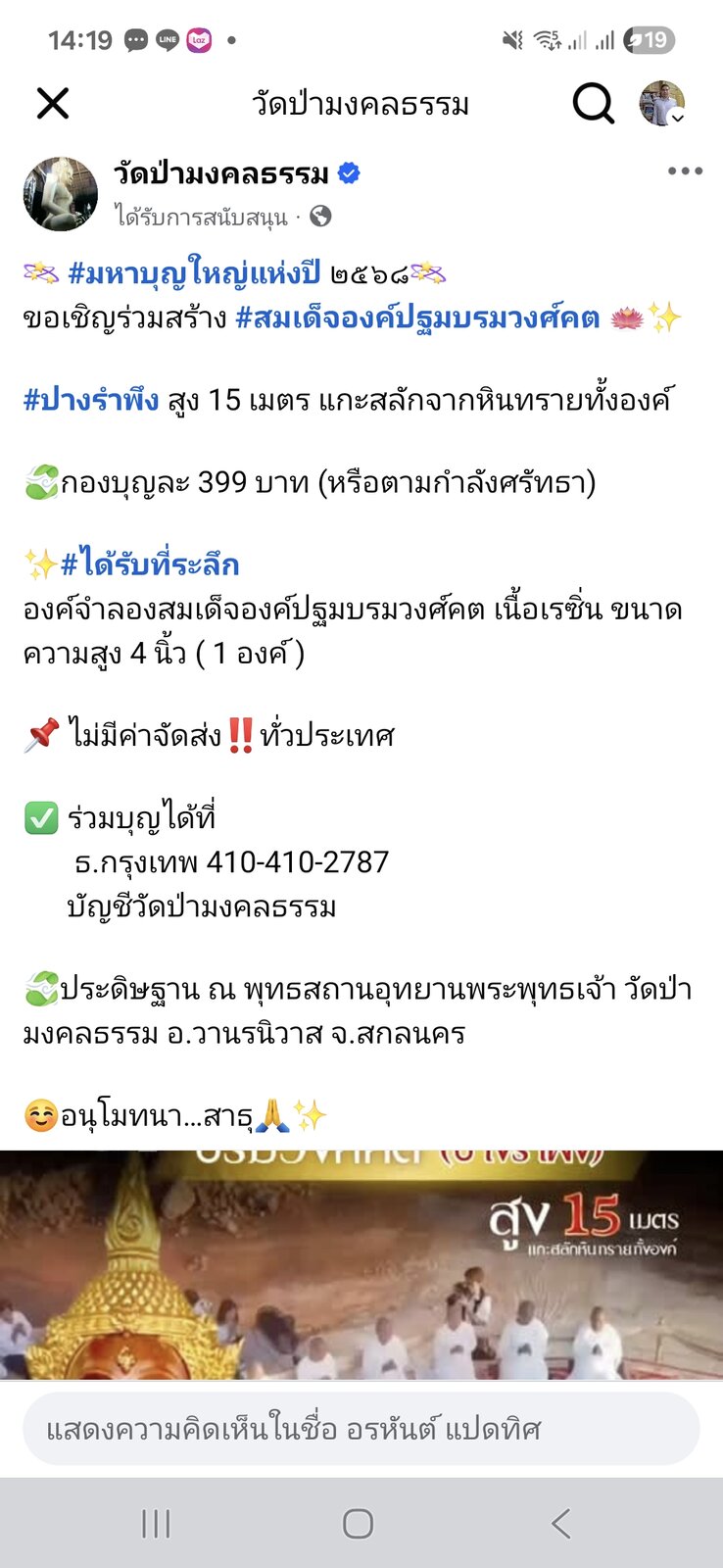Screen dimensions: 723x1568
Task: Tap the comment box แสดงความคิดเห็น
Action: click(x=361, y=1429)
